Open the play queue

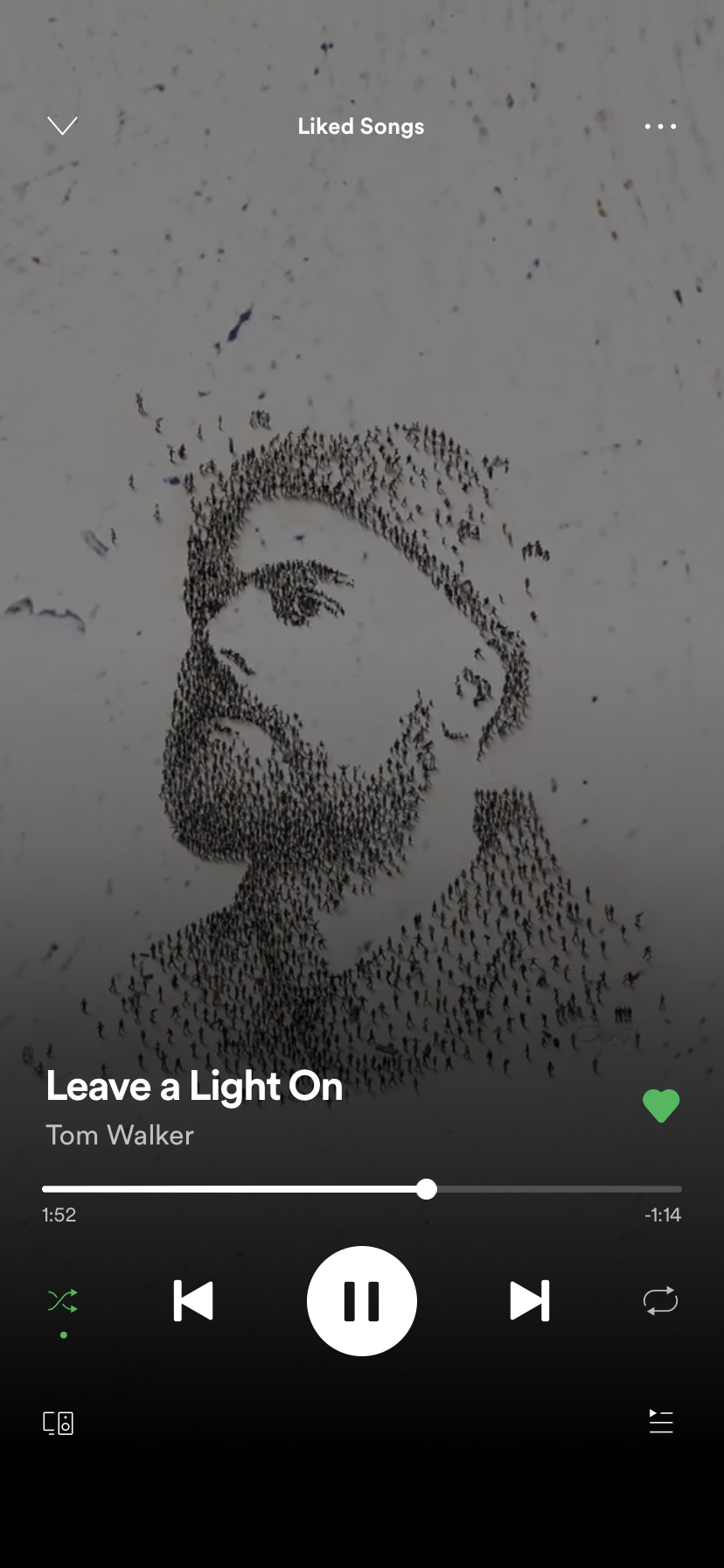(661, 1421)
